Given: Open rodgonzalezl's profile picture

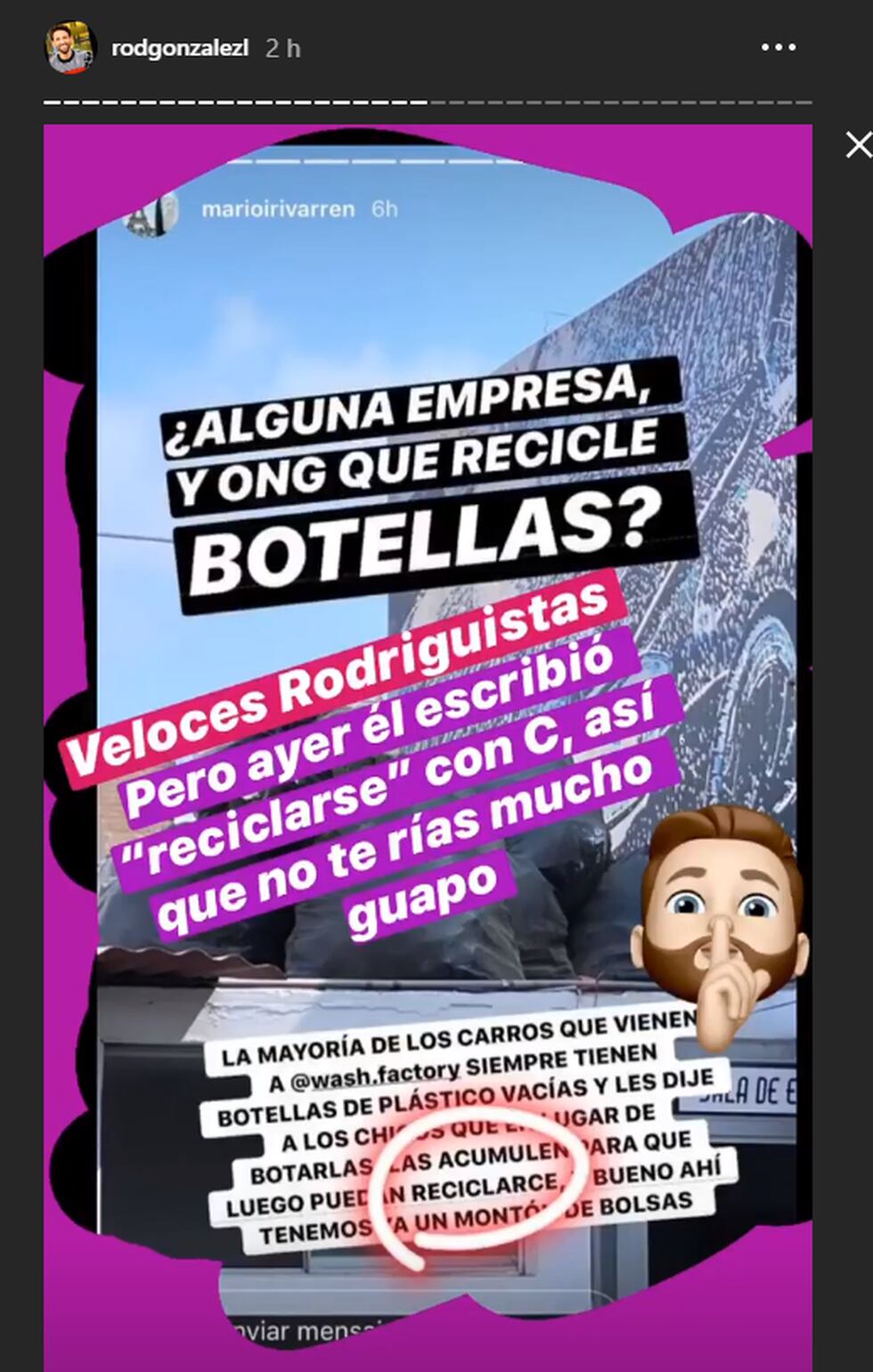Looking at the screenshot, I should click(70, 47).
